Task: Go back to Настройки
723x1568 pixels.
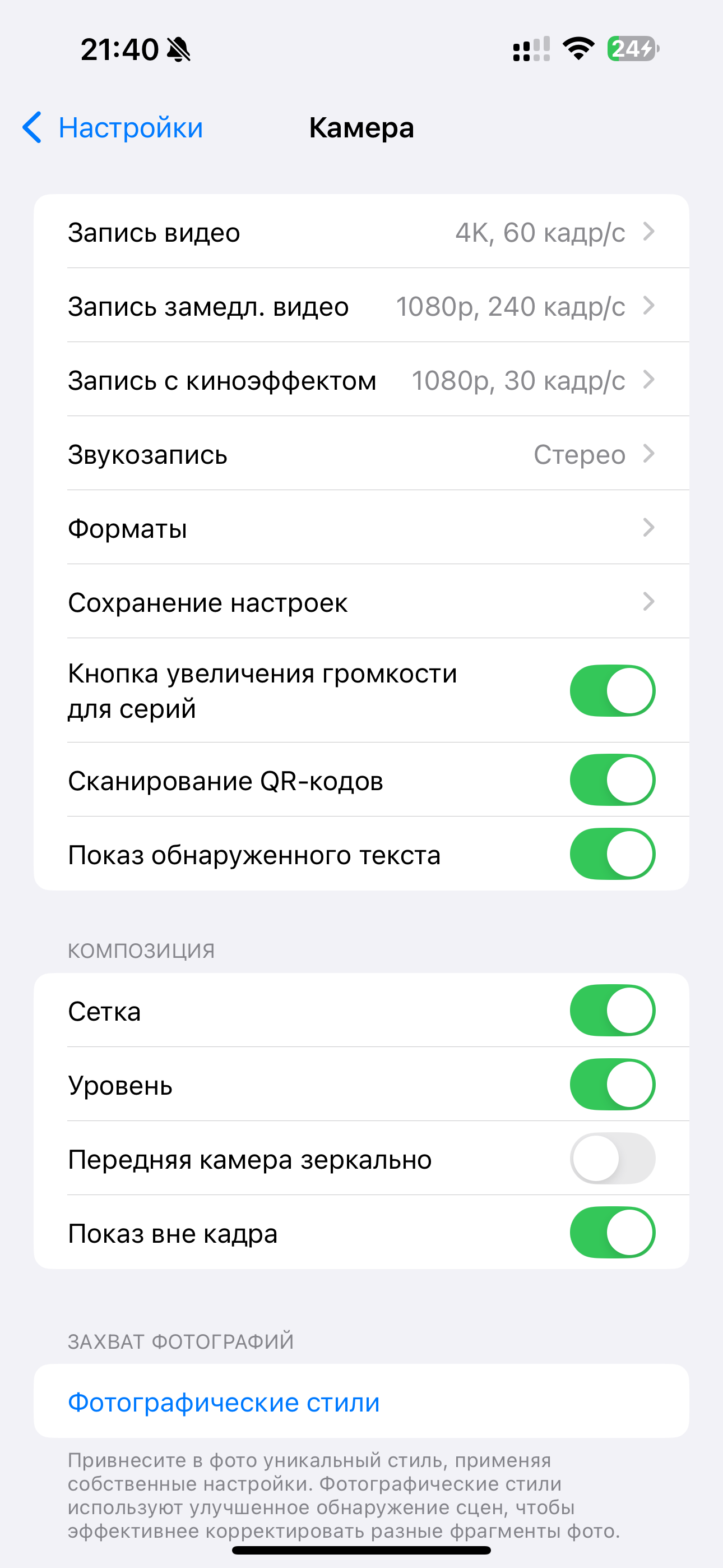Action: (x=113, y=128)
